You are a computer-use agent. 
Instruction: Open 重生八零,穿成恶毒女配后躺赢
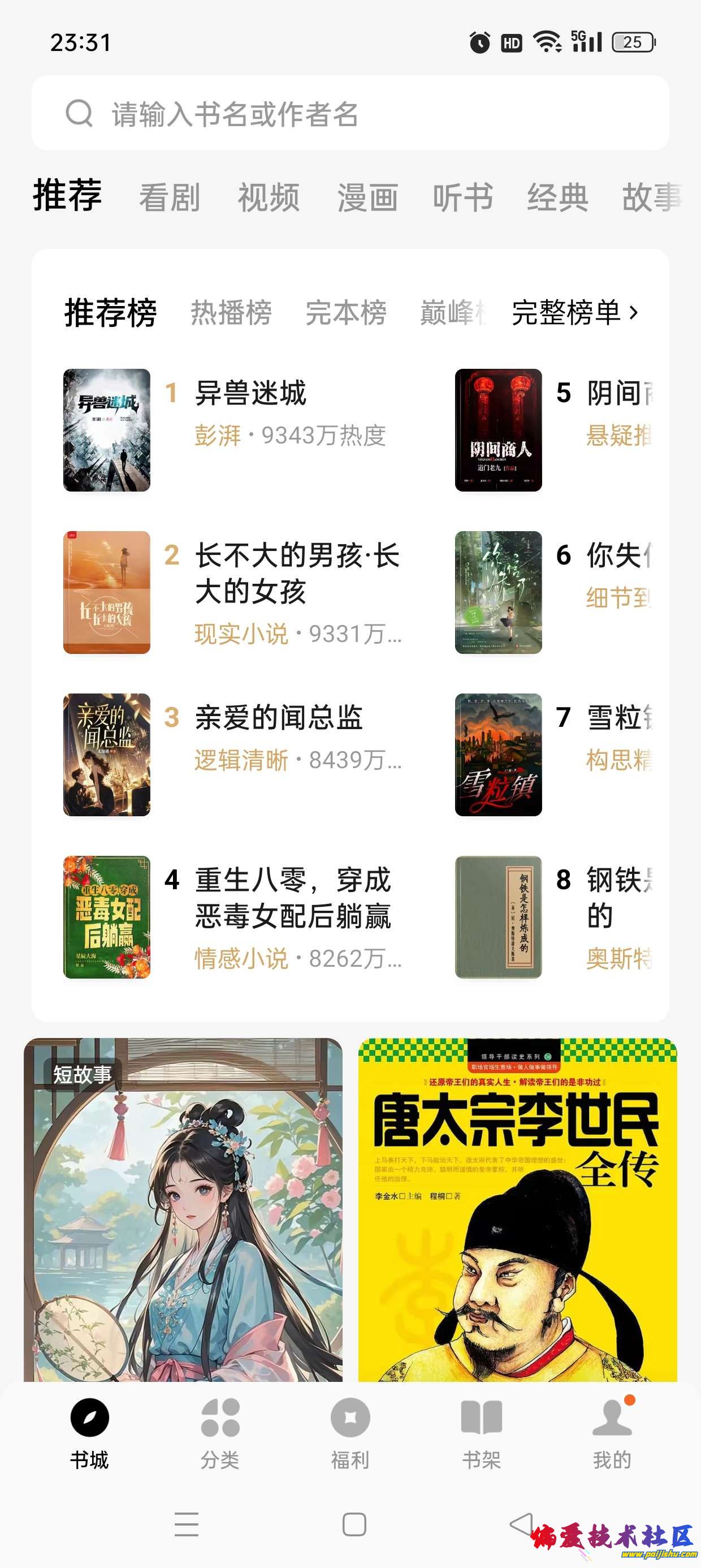pos(293,898)
